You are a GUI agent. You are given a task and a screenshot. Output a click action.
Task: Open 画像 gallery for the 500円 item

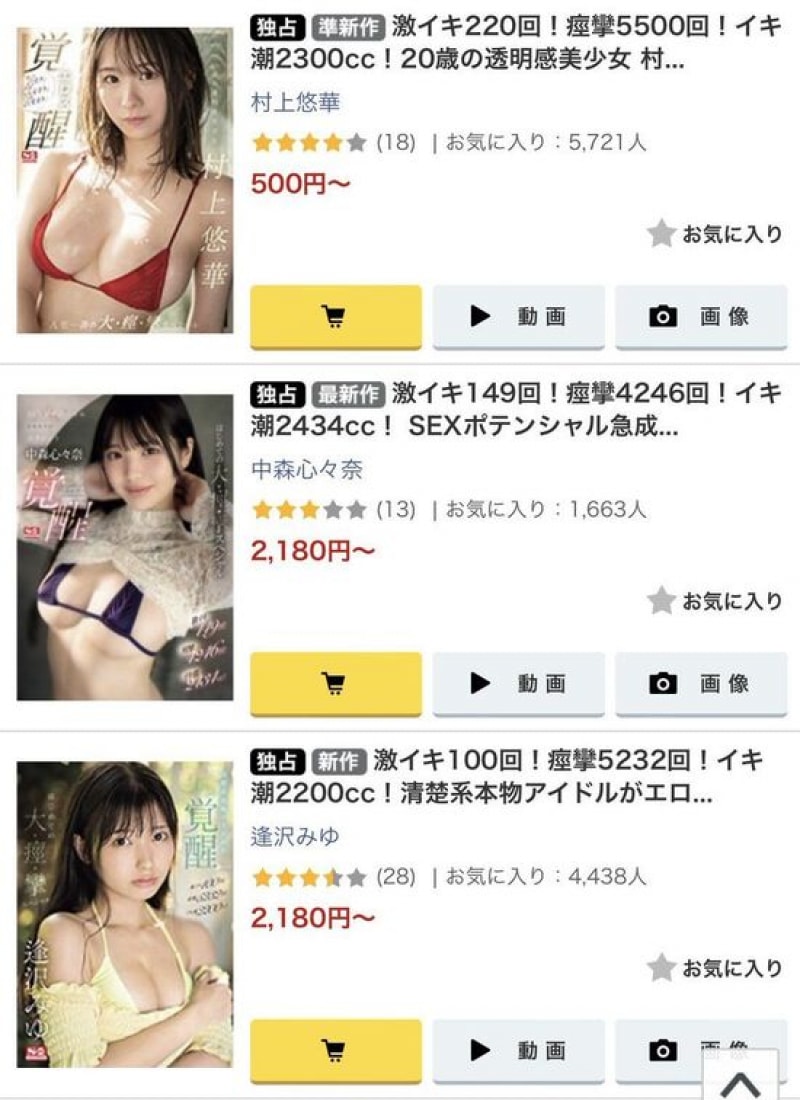coord(700,317)
